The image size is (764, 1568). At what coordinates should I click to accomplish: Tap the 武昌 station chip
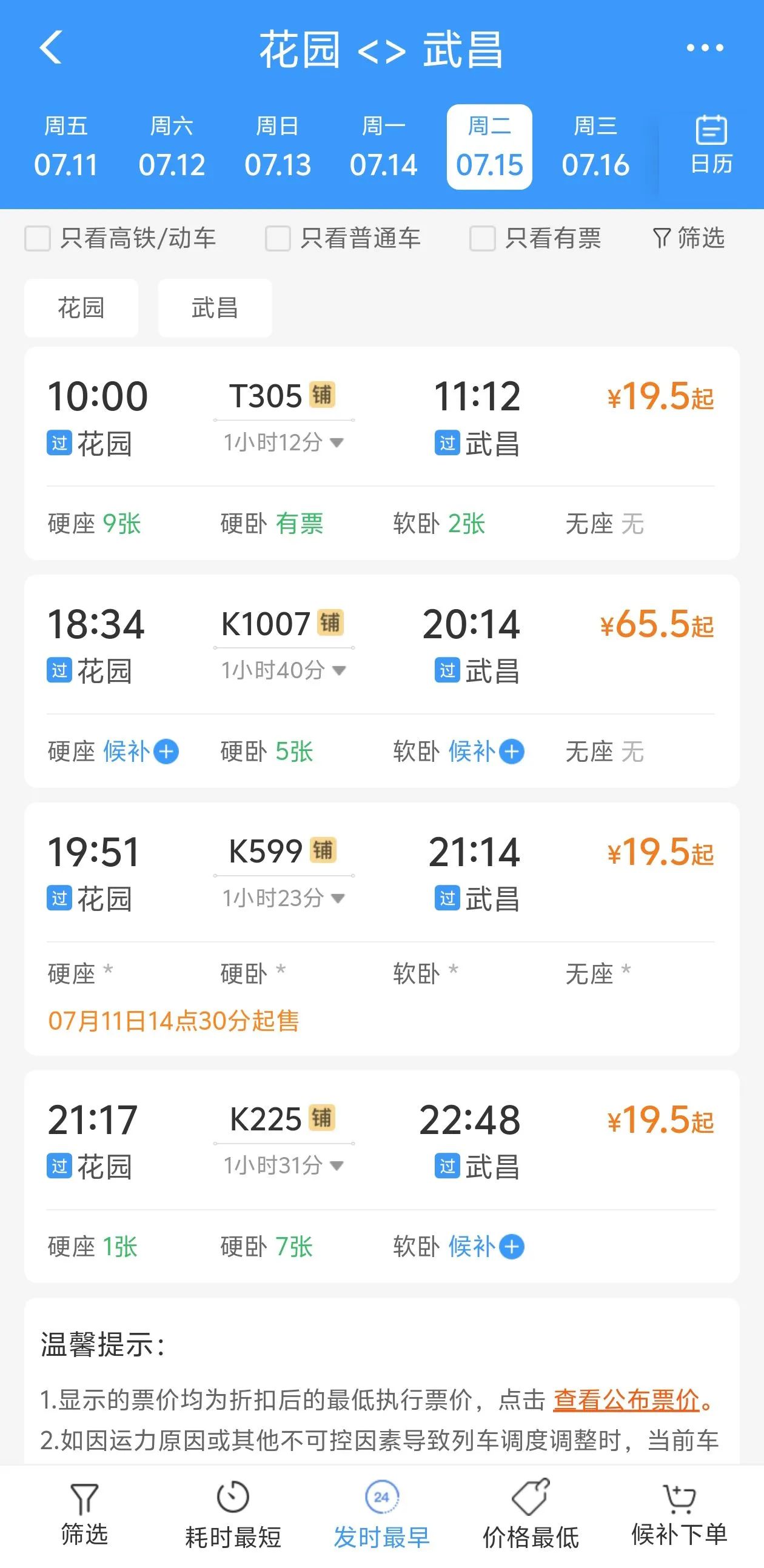[215, 308]
